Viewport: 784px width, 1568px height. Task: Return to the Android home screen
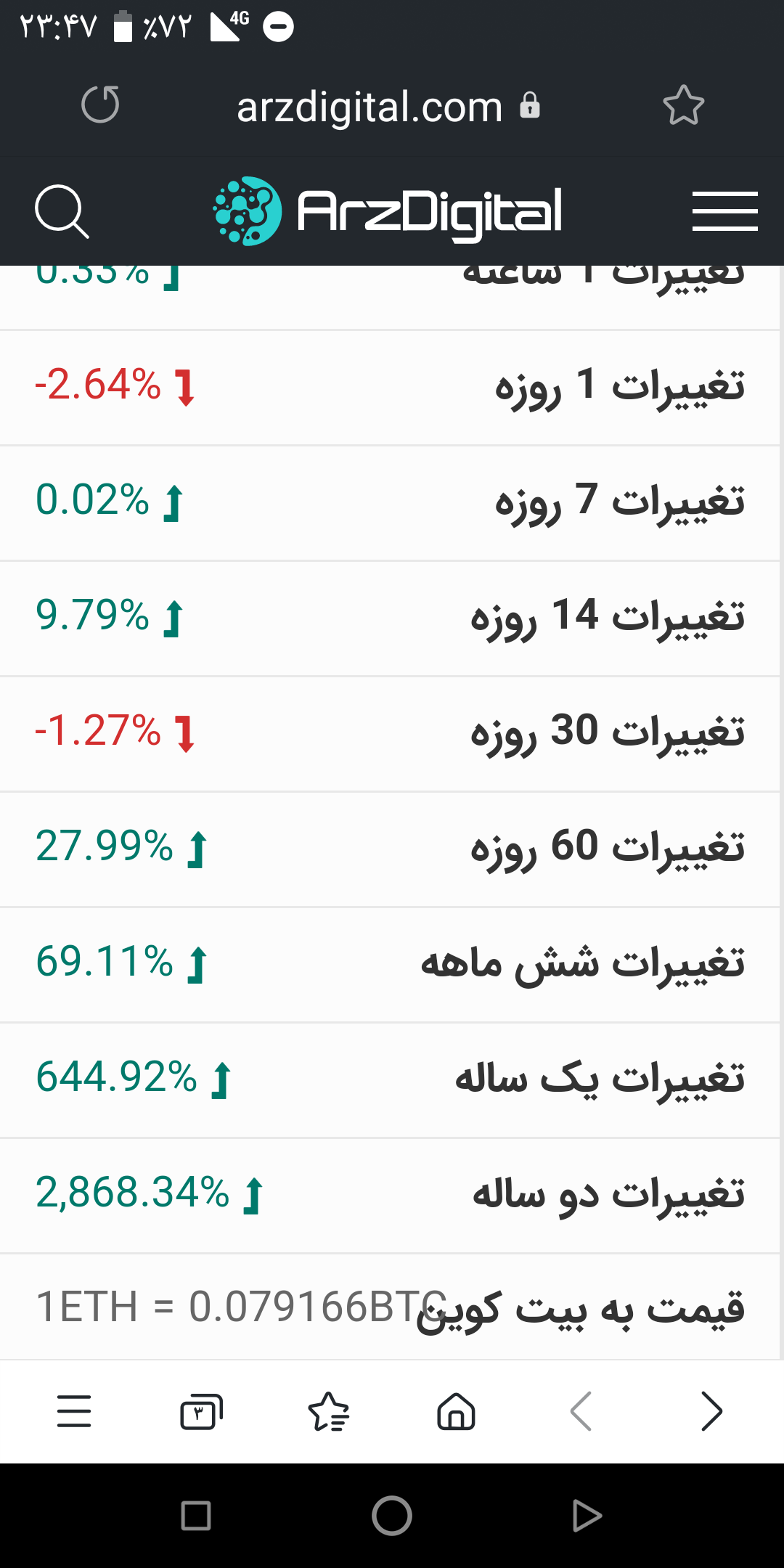392,1516
